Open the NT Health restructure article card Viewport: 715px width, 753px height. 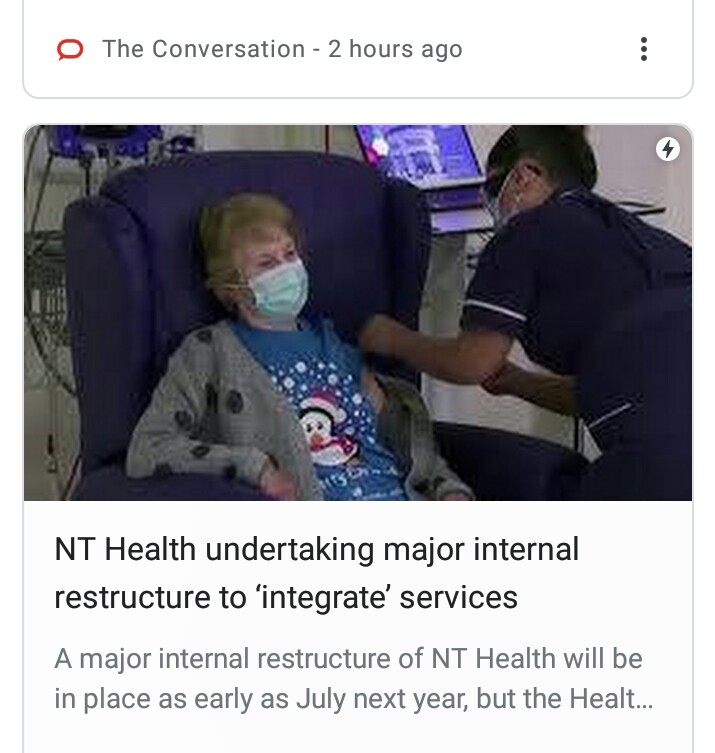(x=316, y=573)
